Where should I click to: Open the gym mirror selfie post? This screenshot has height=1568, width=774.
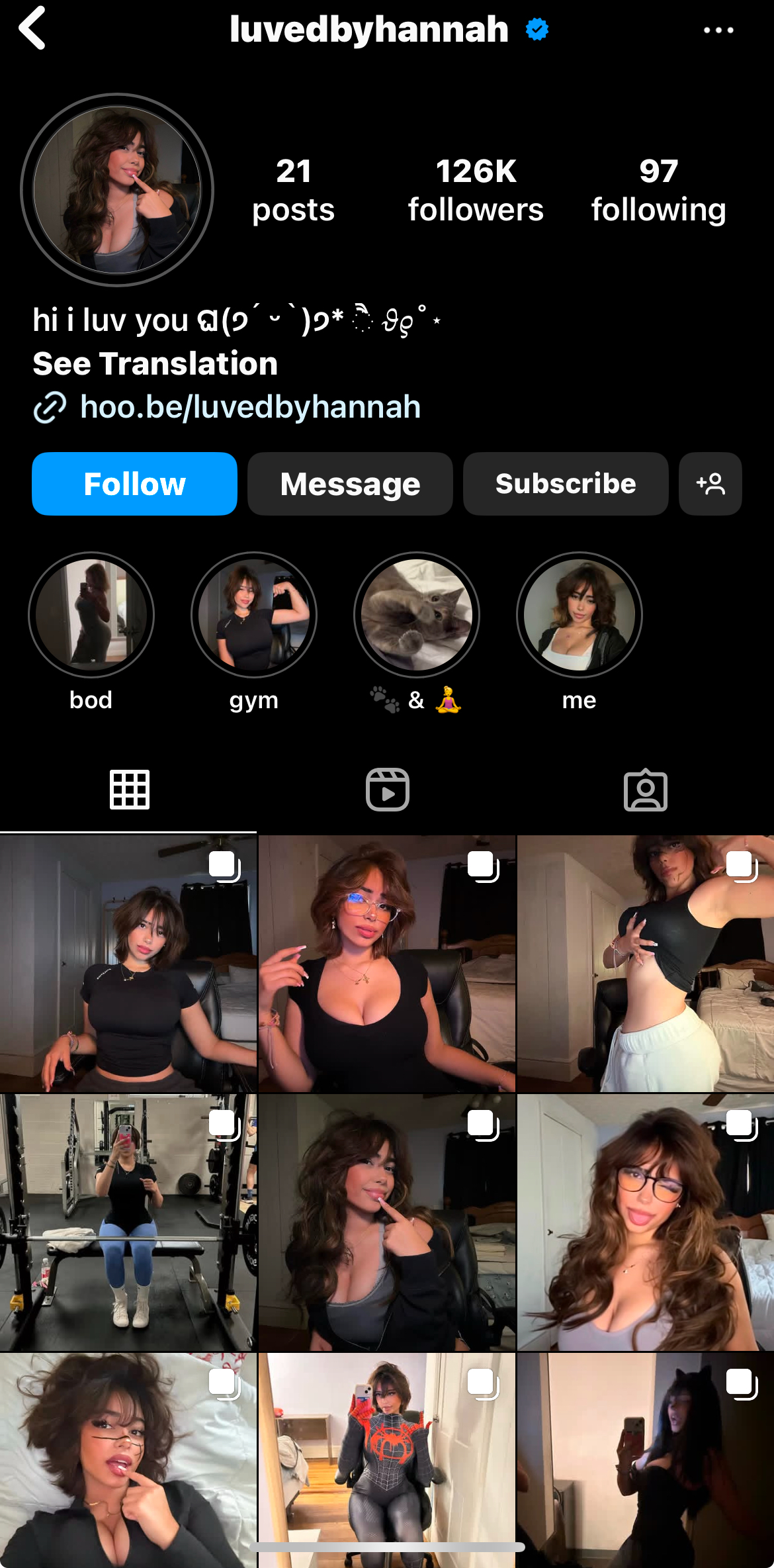(x=128, y=1222)
